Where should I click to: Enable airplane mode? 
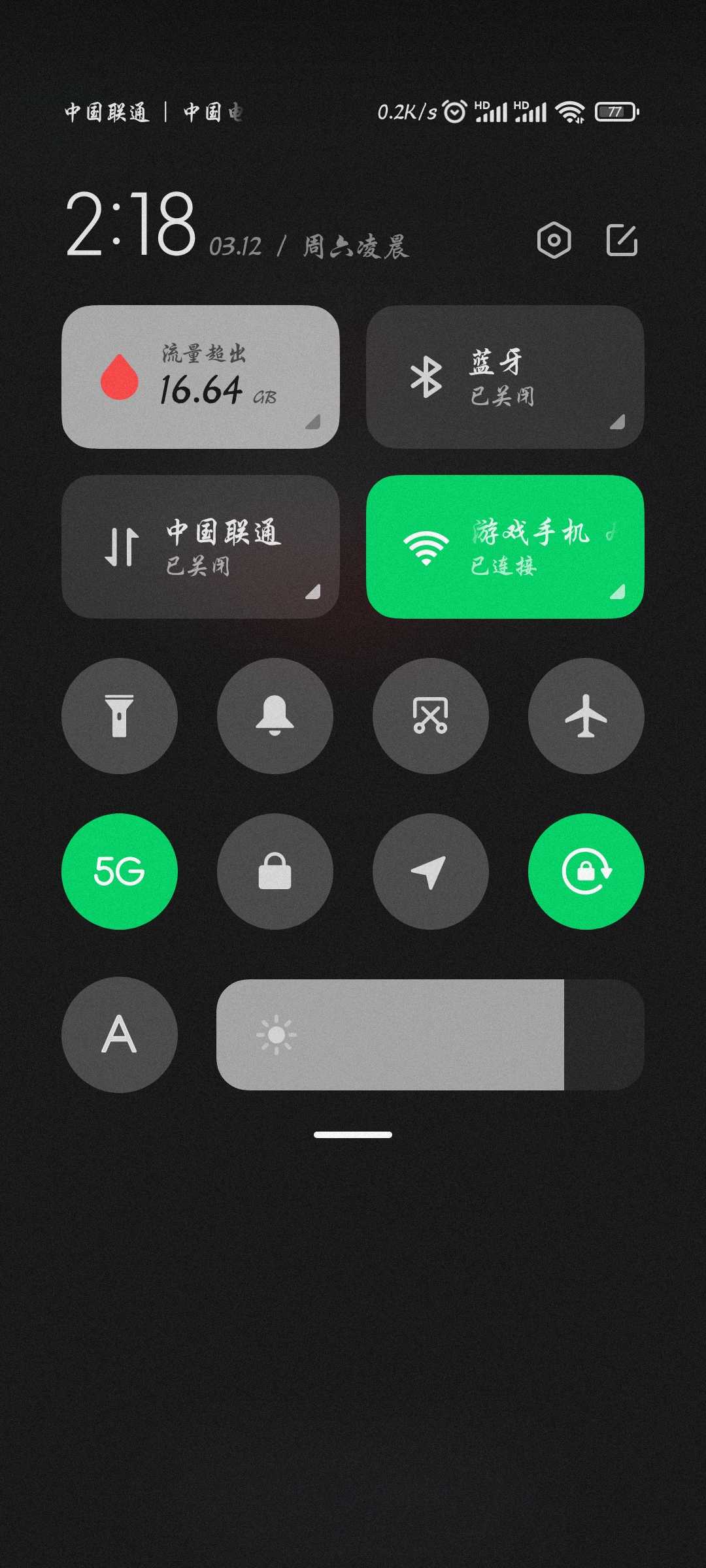[586, 716]
